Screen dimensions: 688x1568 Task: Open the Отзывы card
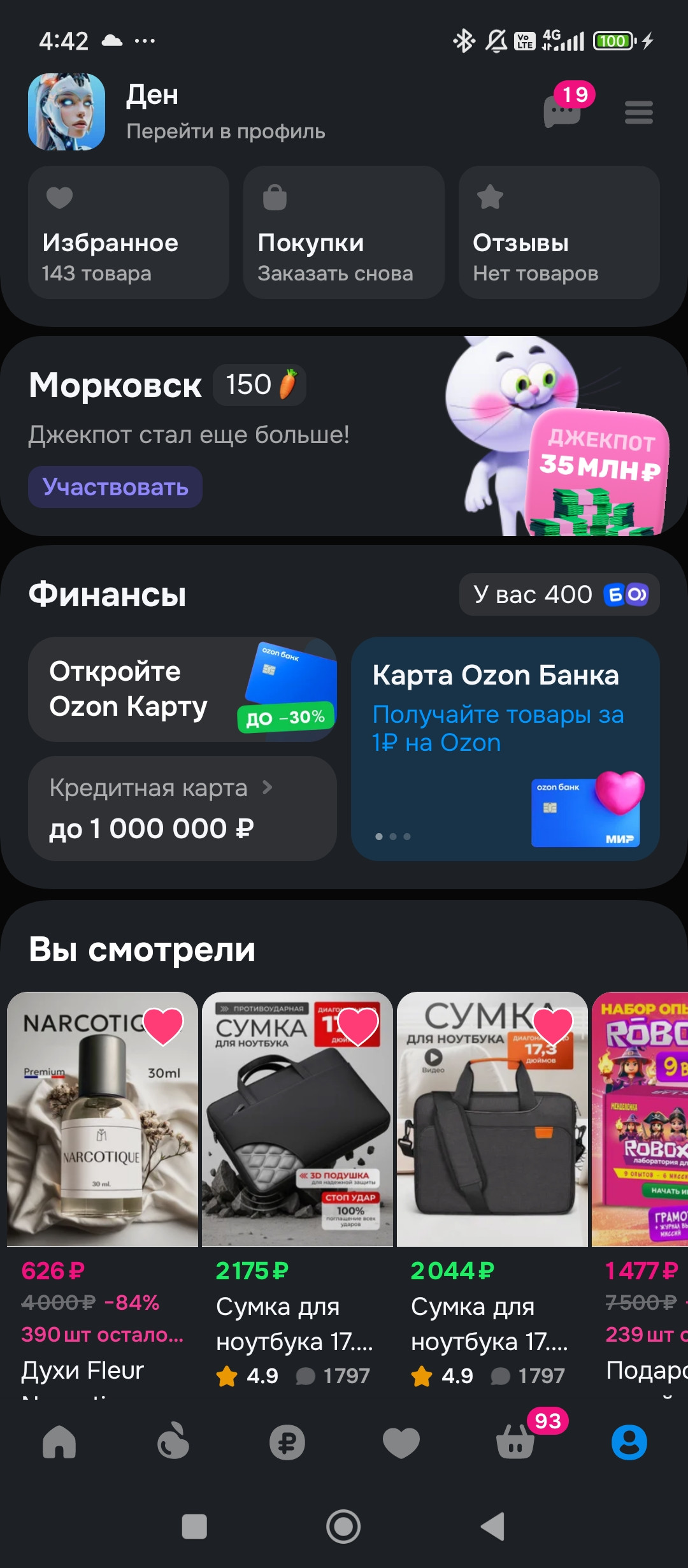tap(559, 233)
